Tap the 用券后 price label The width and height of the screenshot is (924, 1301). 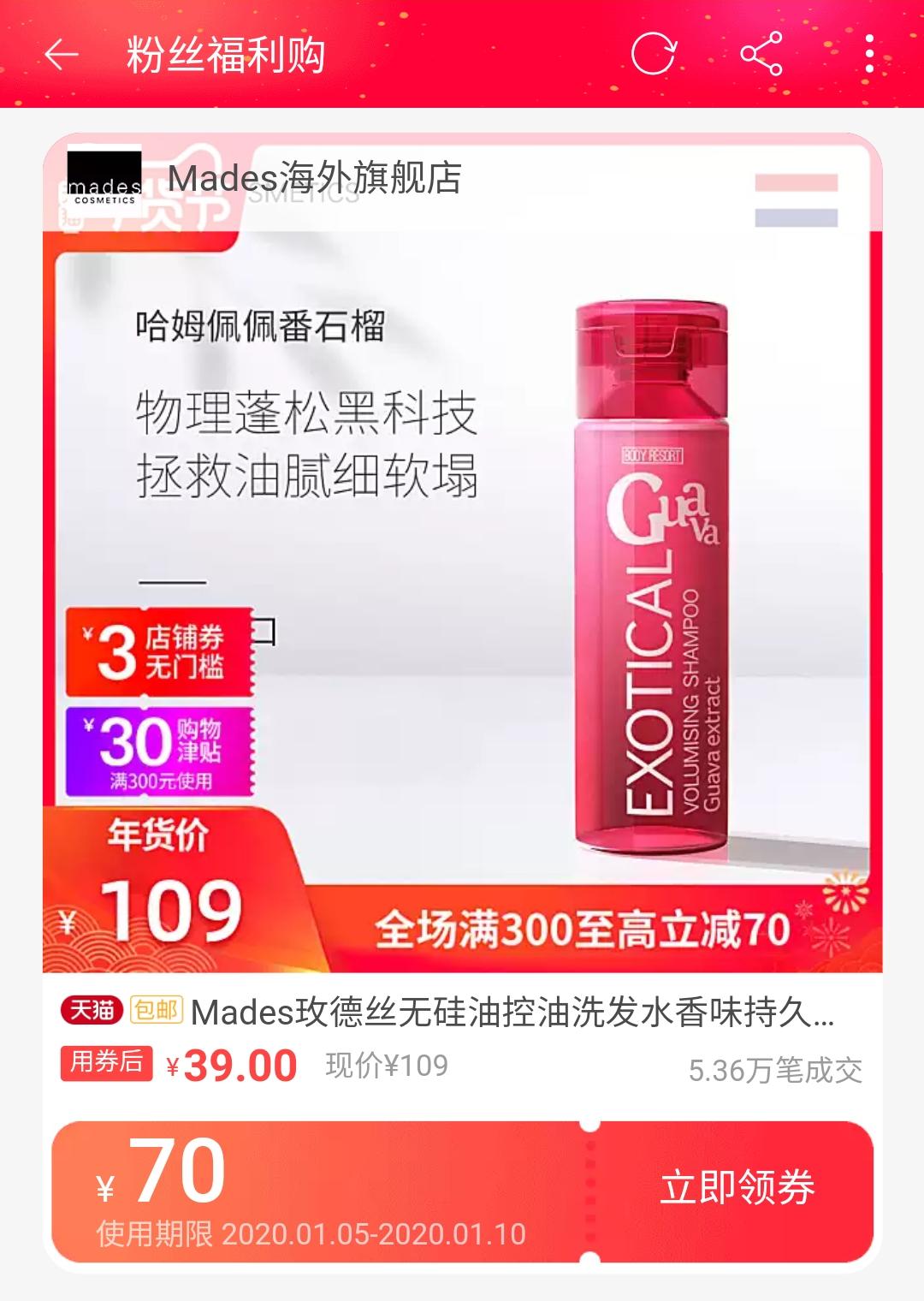(104, 1062)
